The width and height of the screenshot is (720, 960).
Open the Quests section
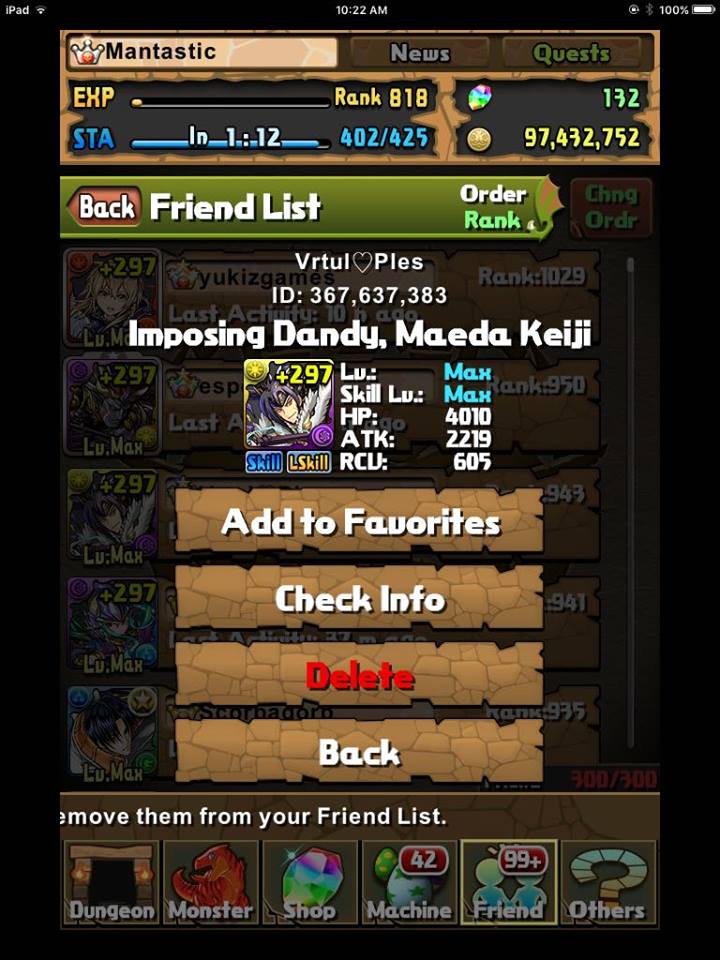571,53
